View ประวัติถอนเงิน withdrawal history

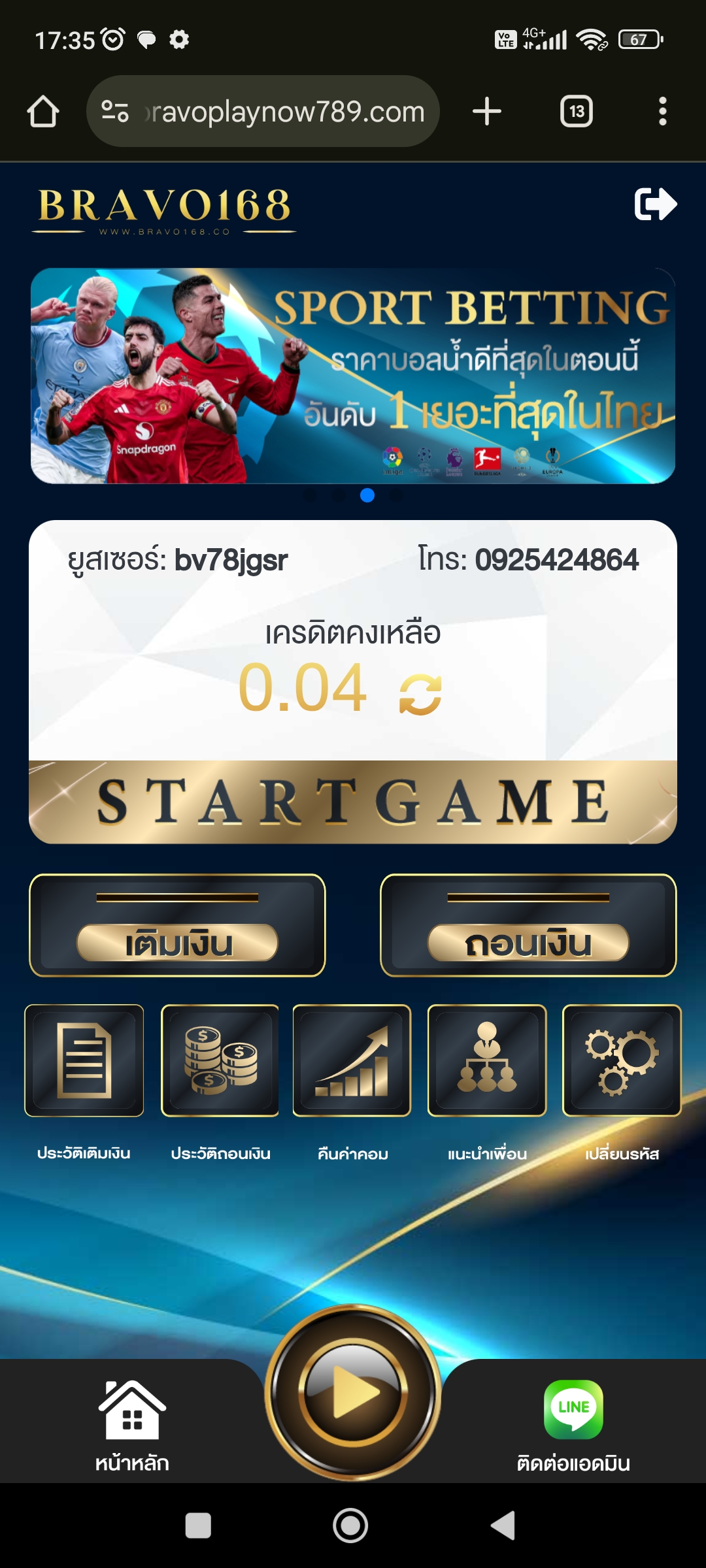(x=220, y=1061)
